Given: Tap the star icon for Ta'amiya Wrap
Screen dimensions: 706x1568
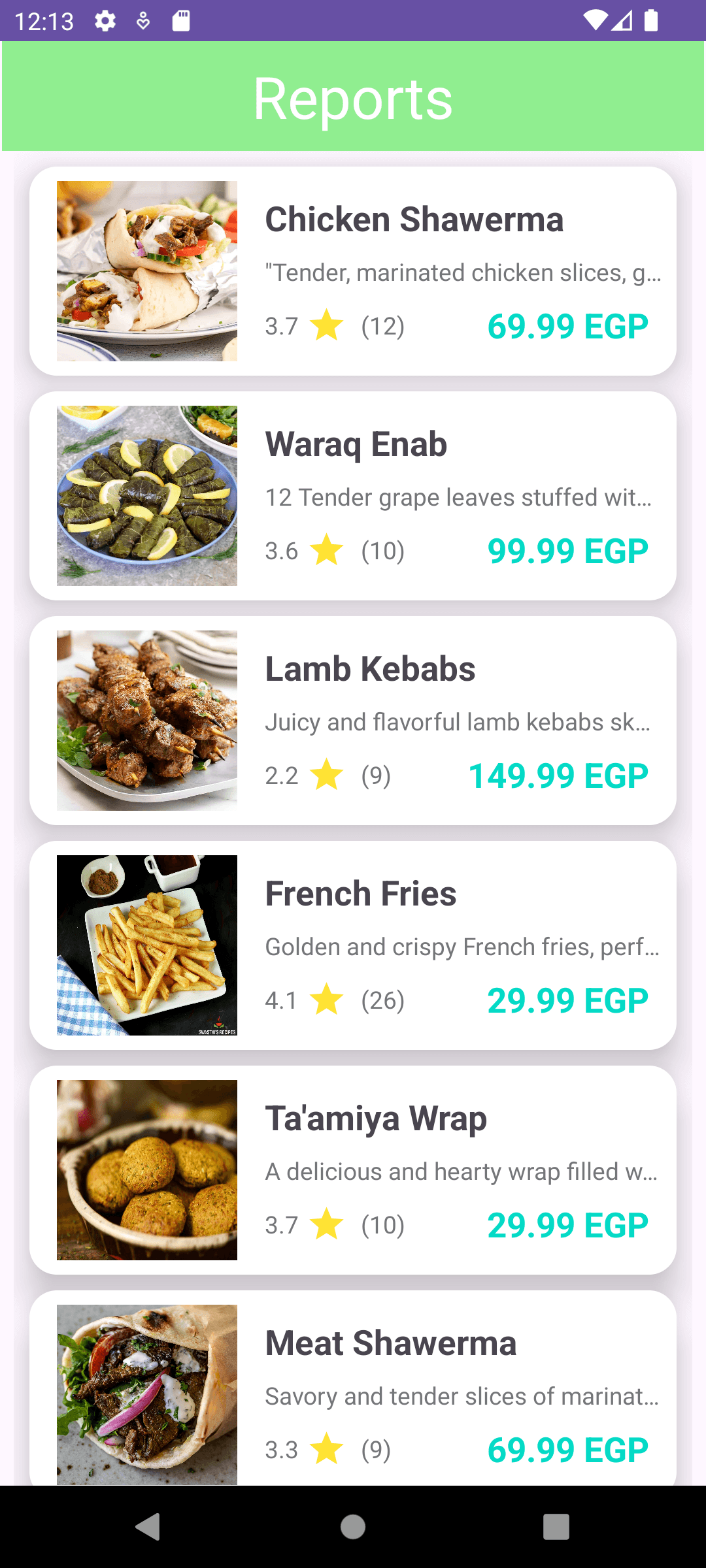Looking at the screenshot, I should click(x=327, y=1224).
